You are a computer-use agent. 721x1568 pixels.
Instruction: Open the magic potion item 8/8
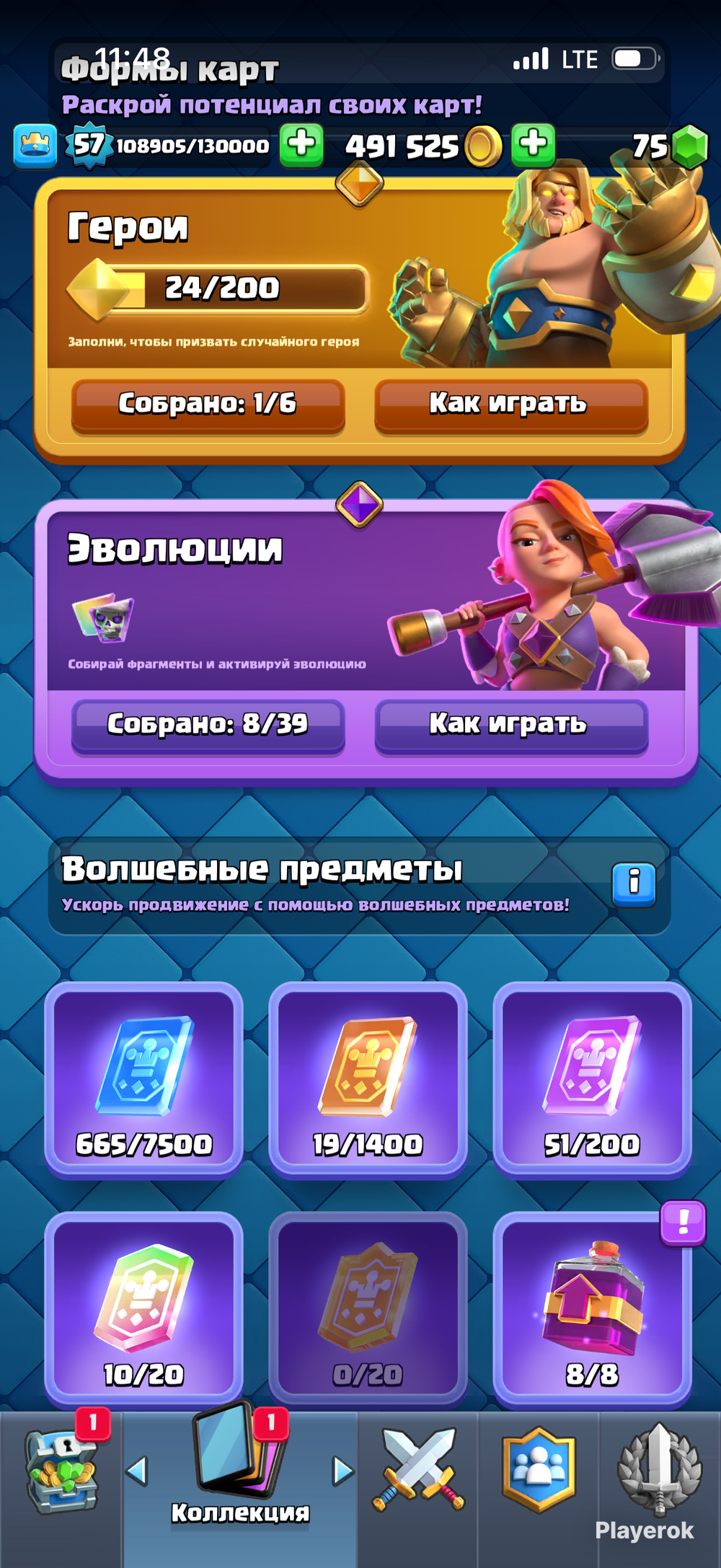(x=592, y=1309)
